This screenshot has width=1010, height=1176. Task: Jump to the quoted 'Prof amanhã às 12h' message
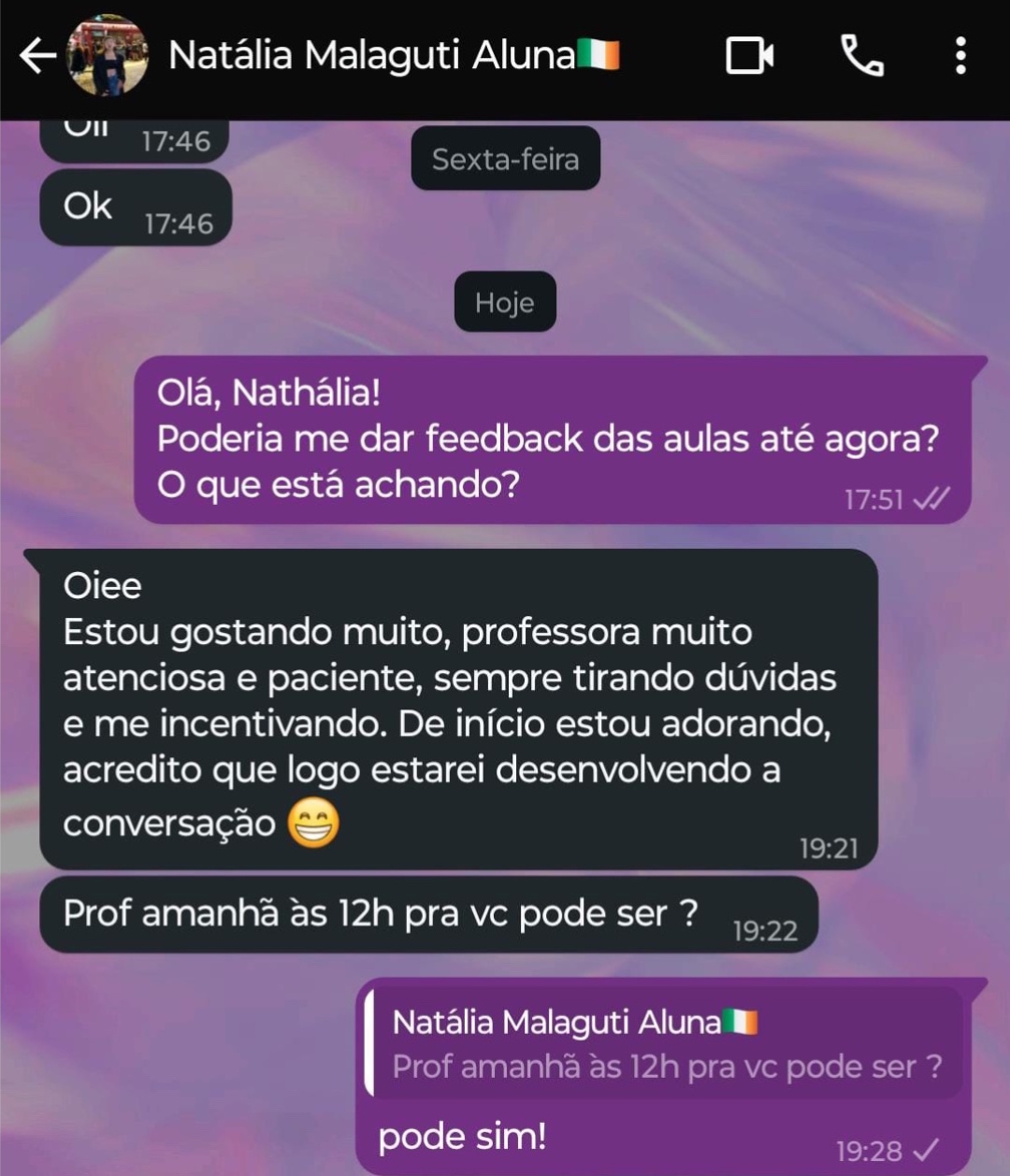coord(666,1043)
